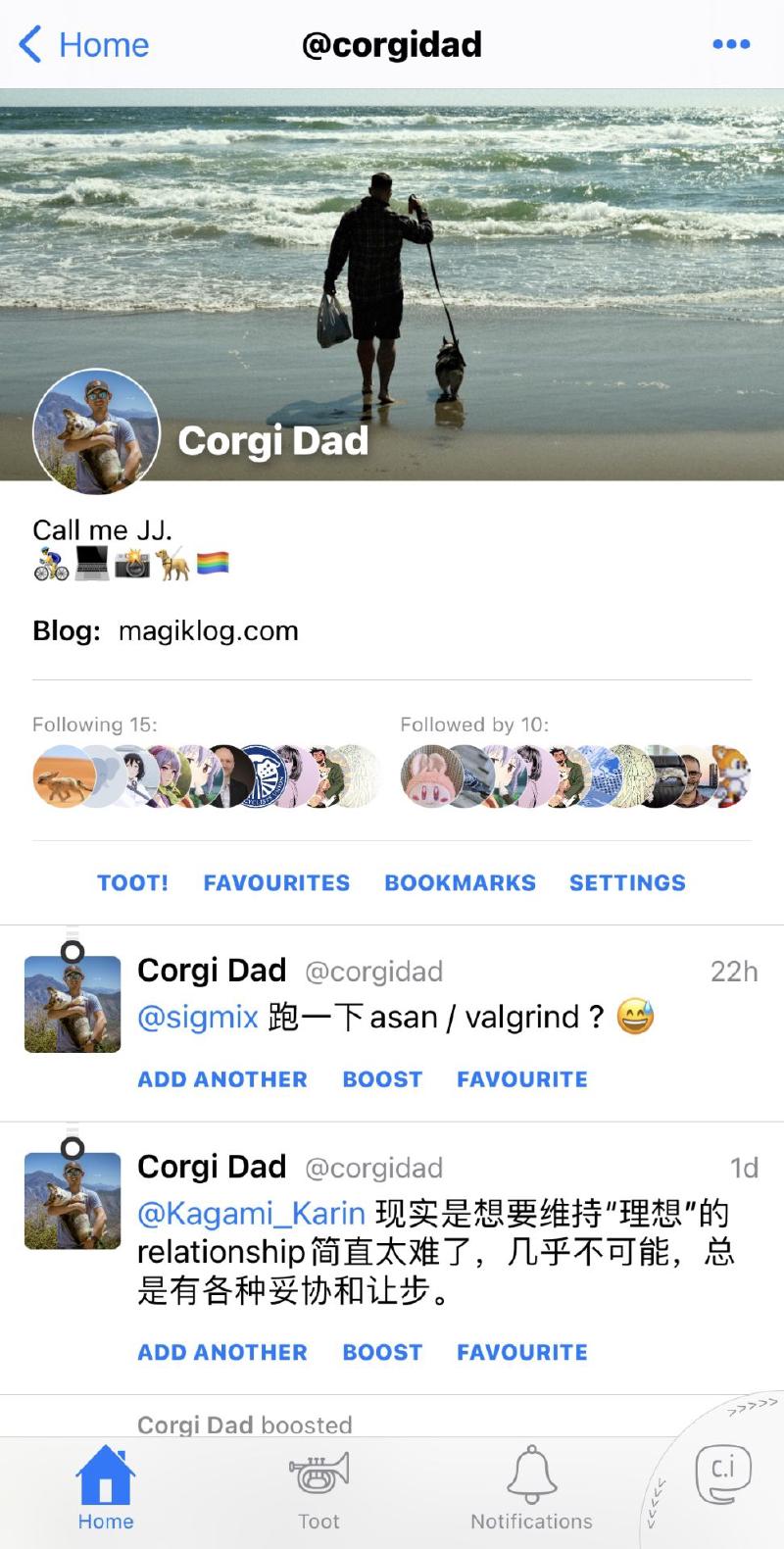
Task: Add another to the @sigmix reply
Action: (222, 1078)
